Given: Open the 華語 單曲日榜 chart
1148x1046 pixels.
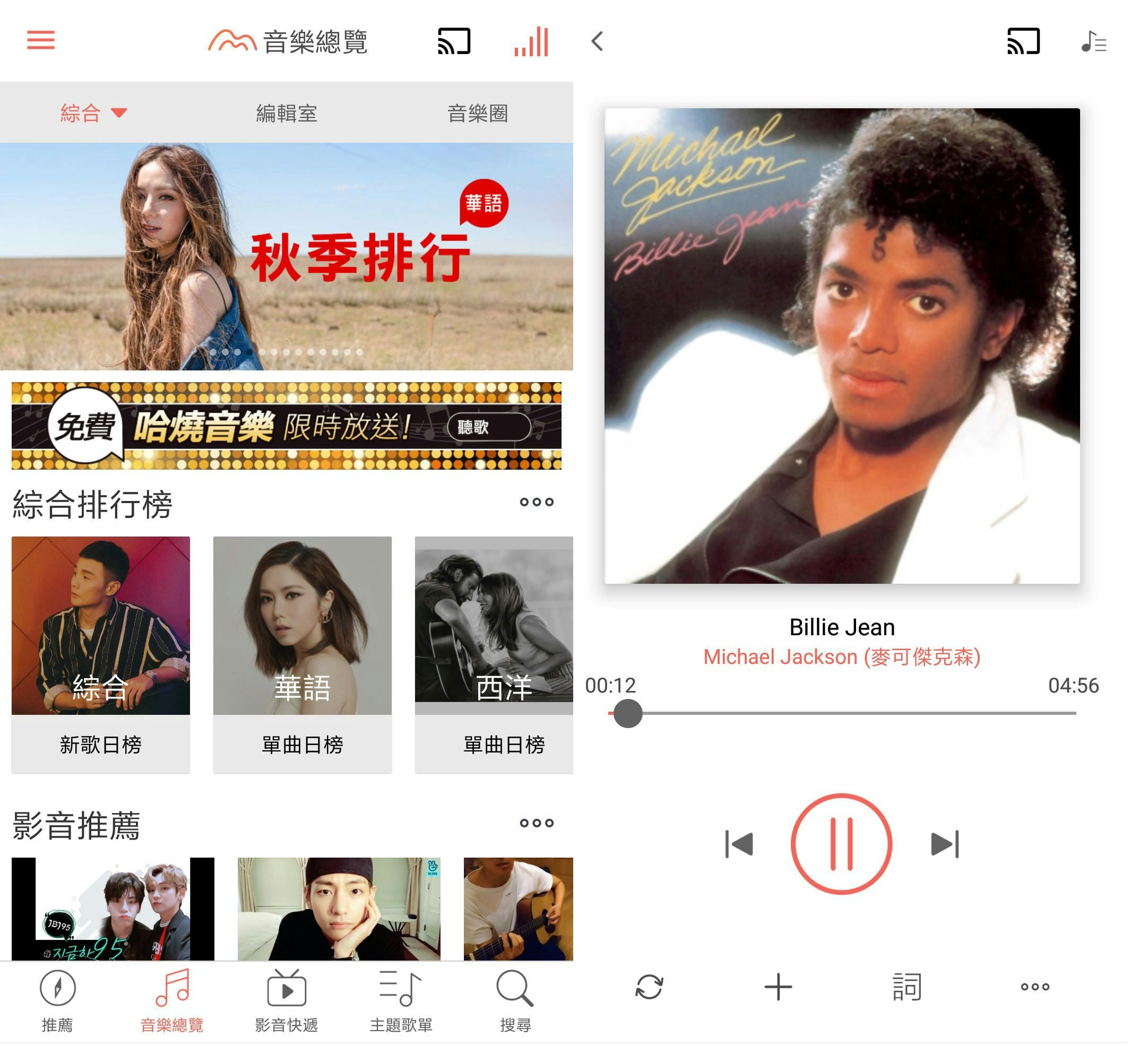Looking at the screenshot, I should (x=302, y=654).
